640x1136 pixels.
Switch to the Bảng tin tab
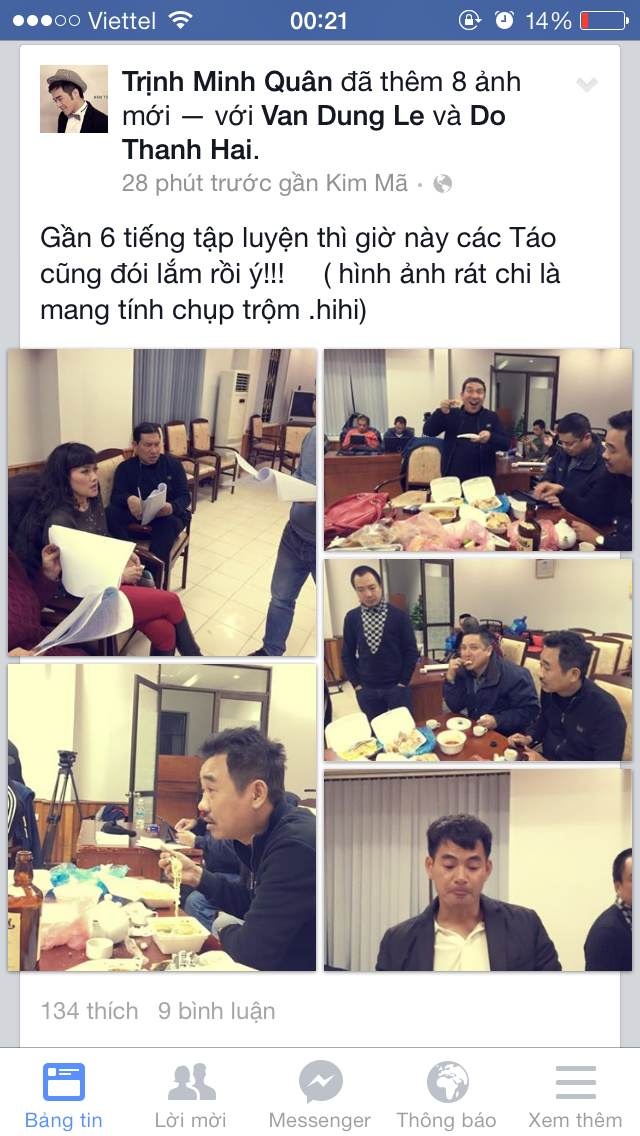pyautogui.click(x=64, y=1095)
